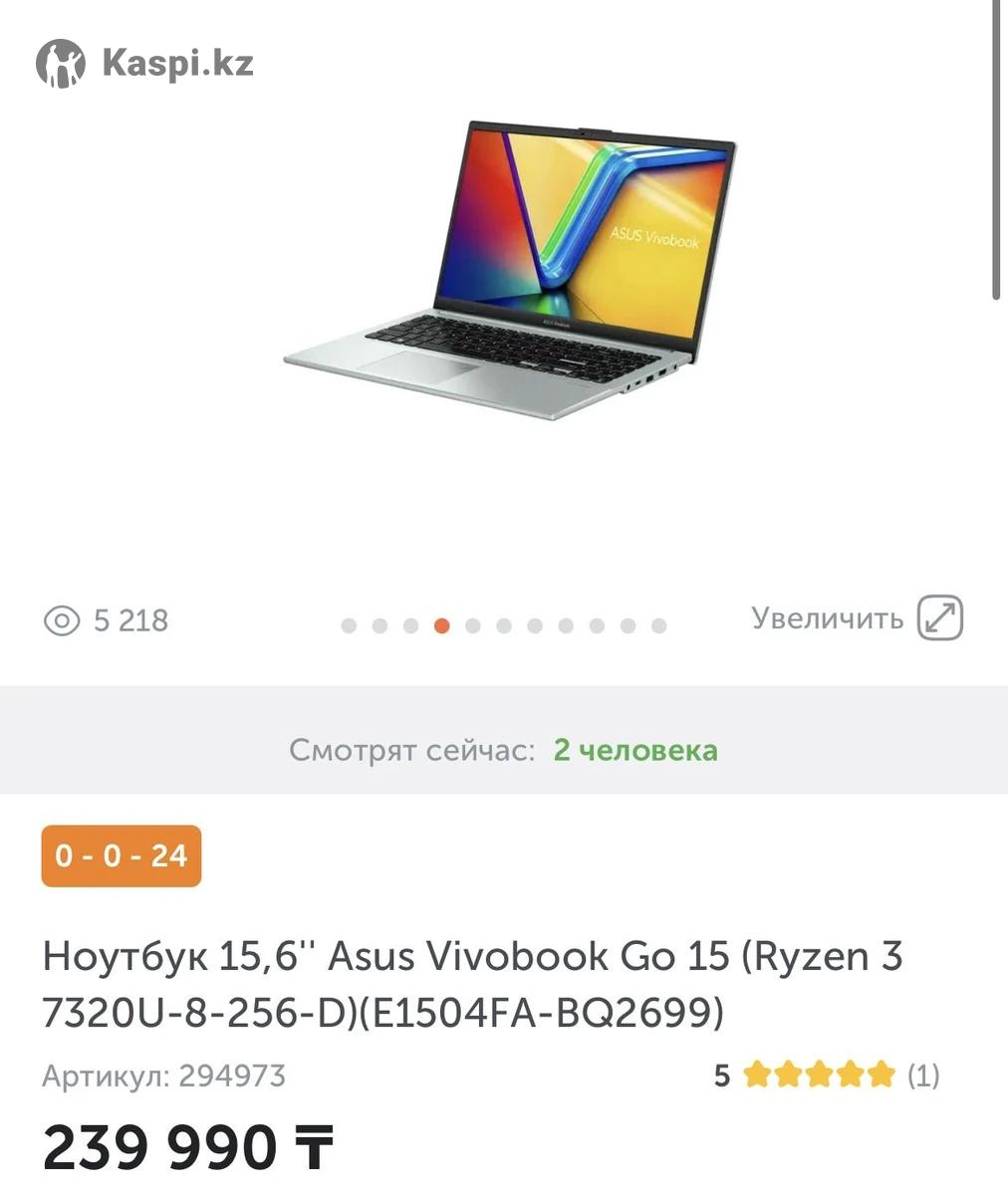Jump to the last gallery dot
Viewport: 1008px width, 1195px height.
click(658, 625)
